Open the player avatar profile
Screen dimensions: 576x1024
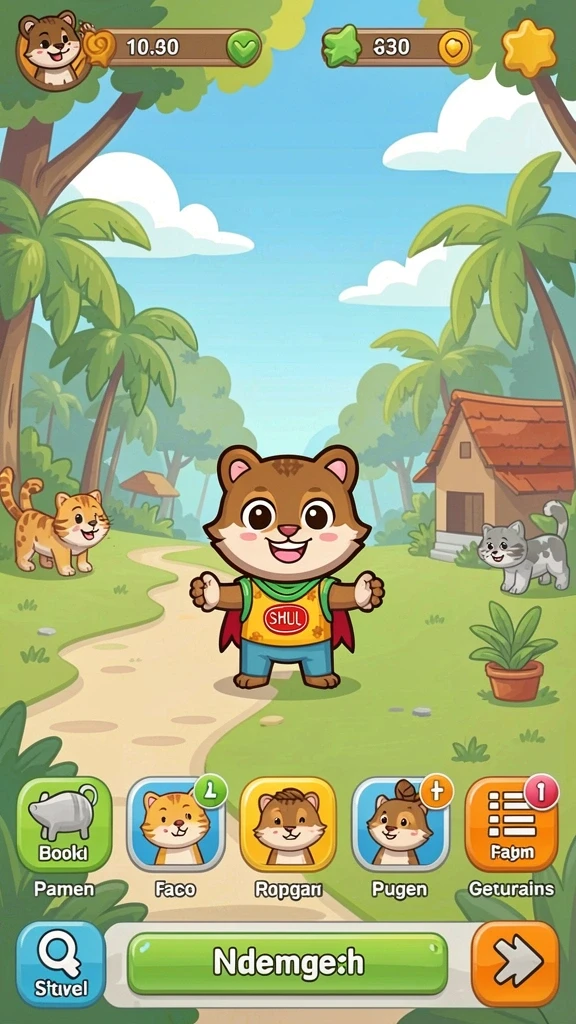point(52,49)
